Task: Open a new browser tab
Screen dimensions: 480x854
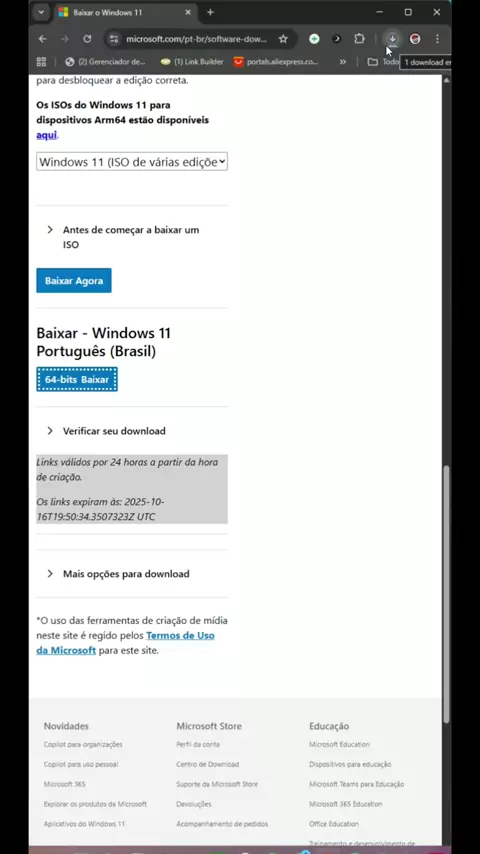Action: pyautogui.click(x=210, y=12)
